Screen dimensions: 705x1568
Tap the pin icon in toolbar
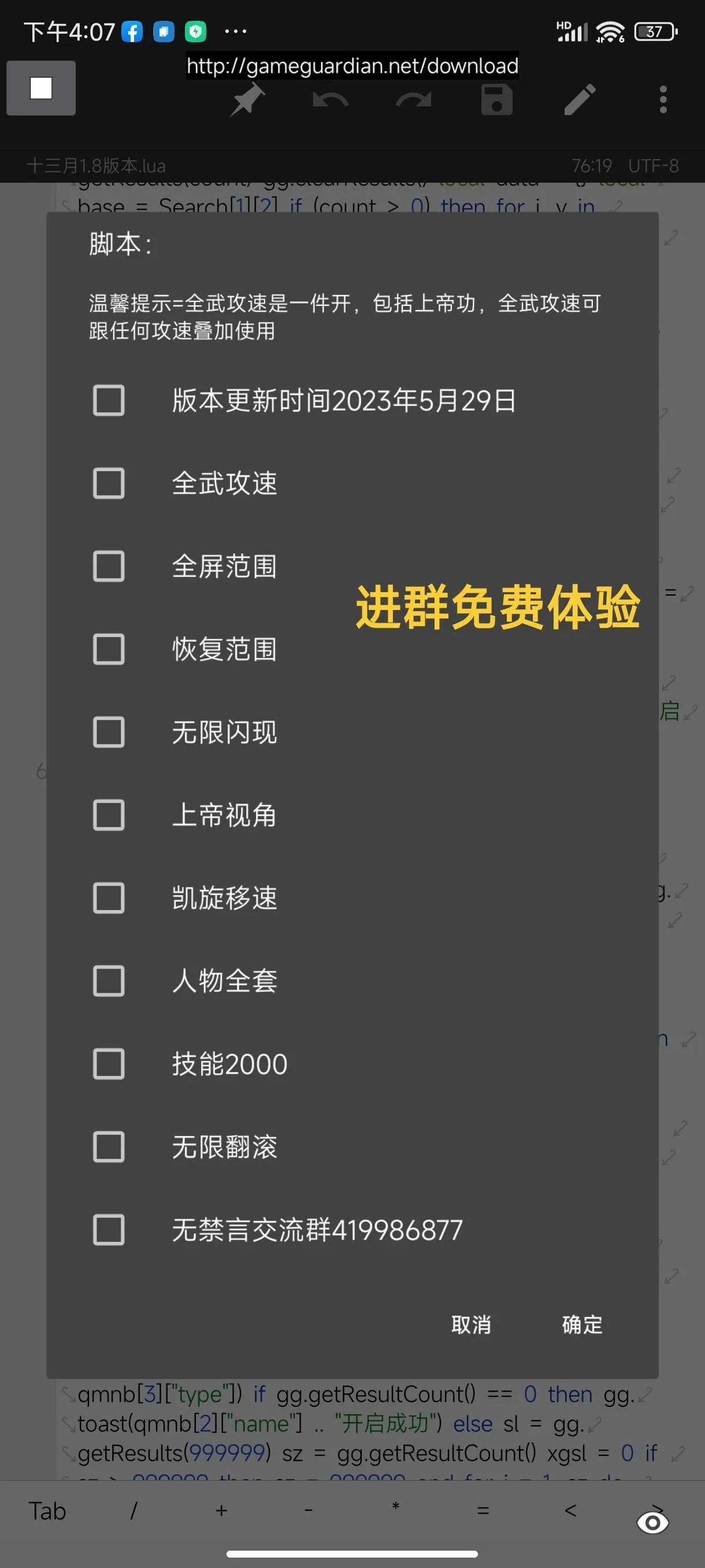coord(247,99)
